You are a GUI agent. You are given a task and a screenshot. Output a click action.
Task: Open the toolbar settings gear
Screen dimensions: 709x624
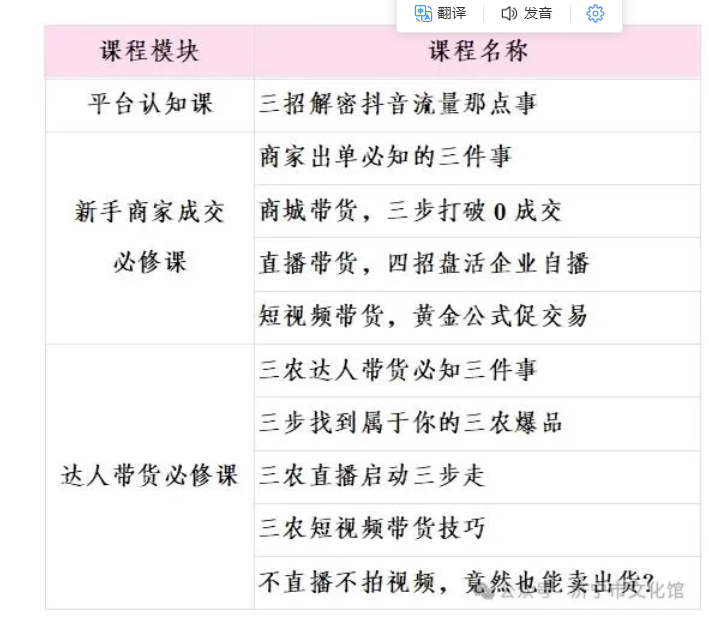click(595, 13)
